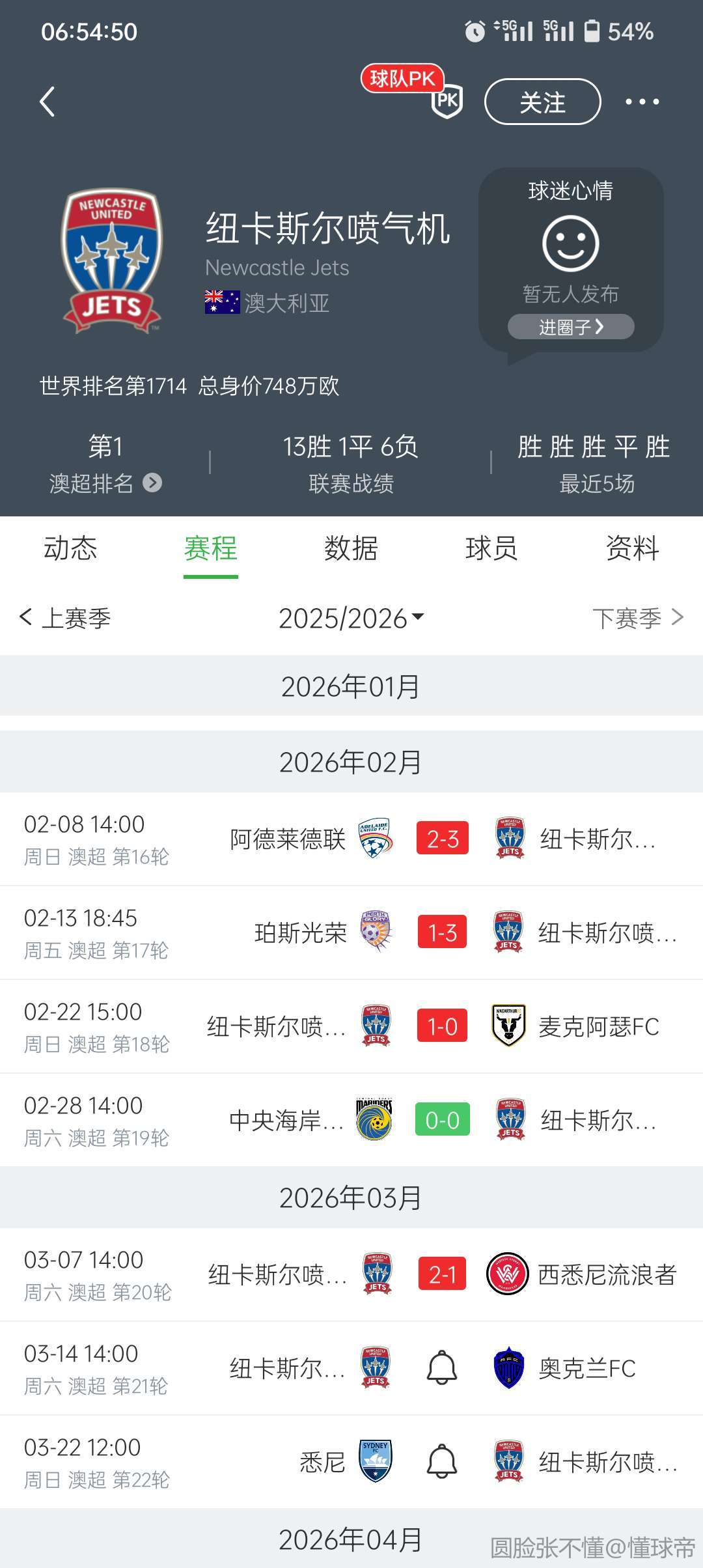
Task: View the 澳超排名 league standings
Action: [105, 483]
